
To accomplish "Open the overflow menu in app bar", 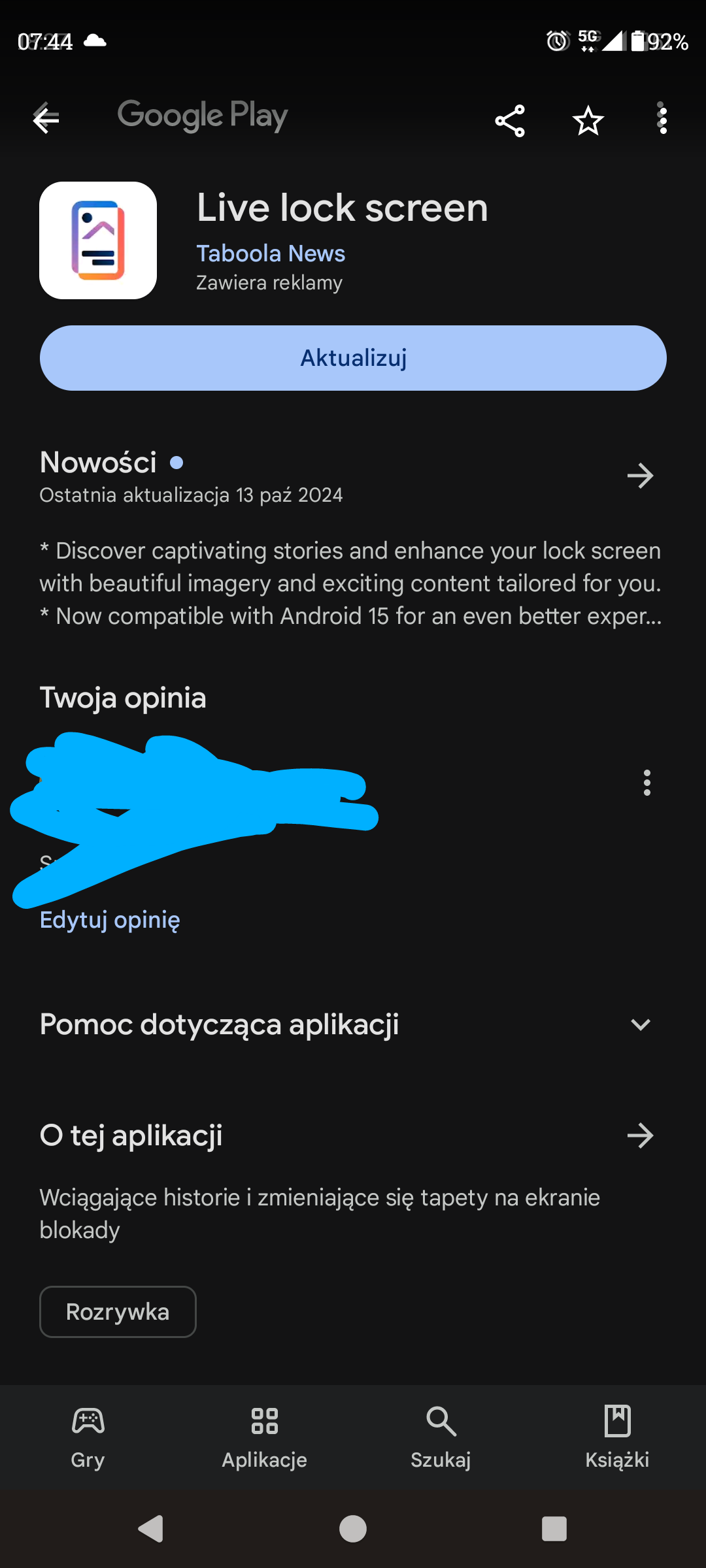I will click(663, 119).
